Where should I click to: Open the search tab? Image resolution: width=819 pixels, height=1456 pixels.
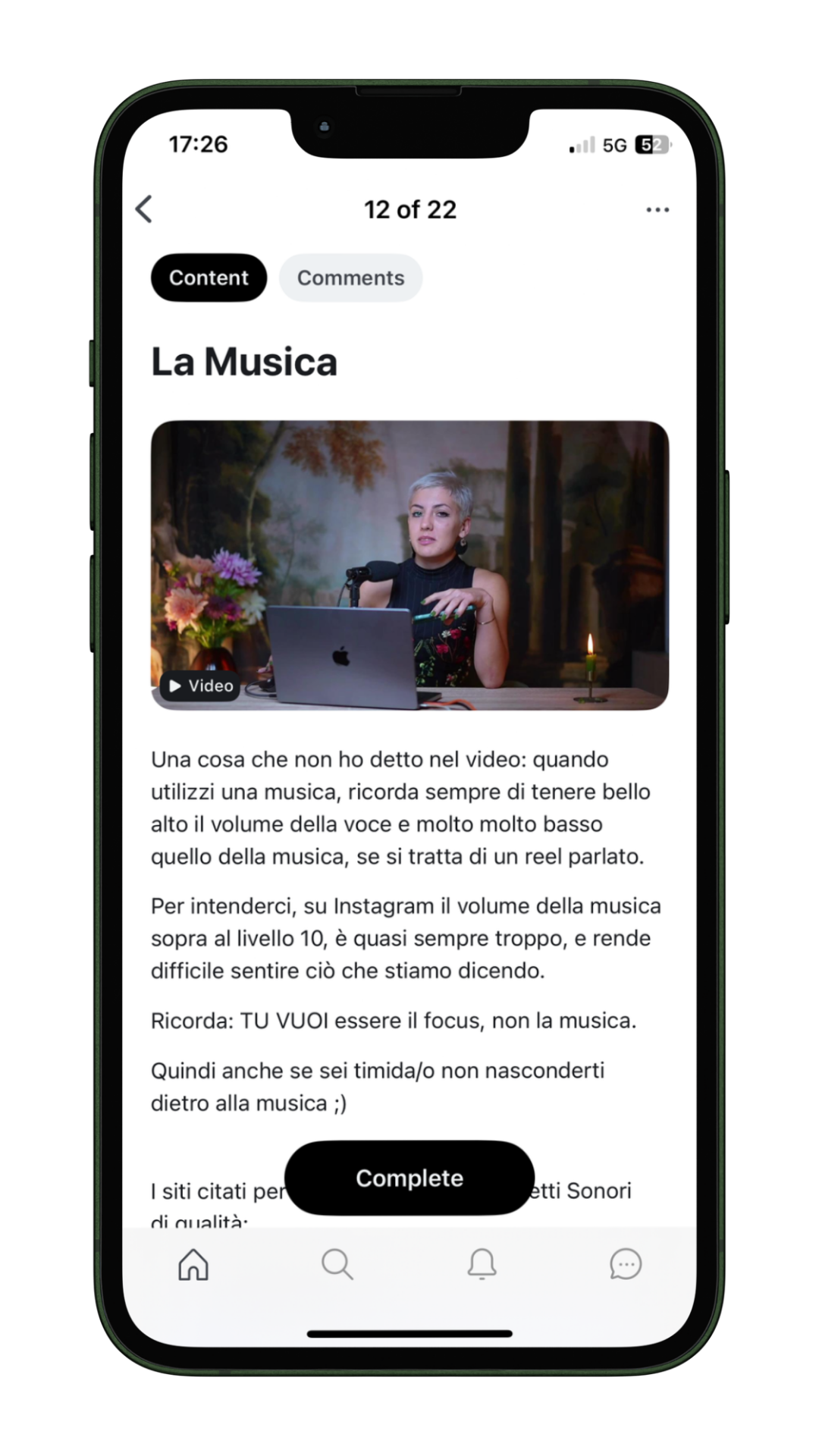coord(337,1264)
